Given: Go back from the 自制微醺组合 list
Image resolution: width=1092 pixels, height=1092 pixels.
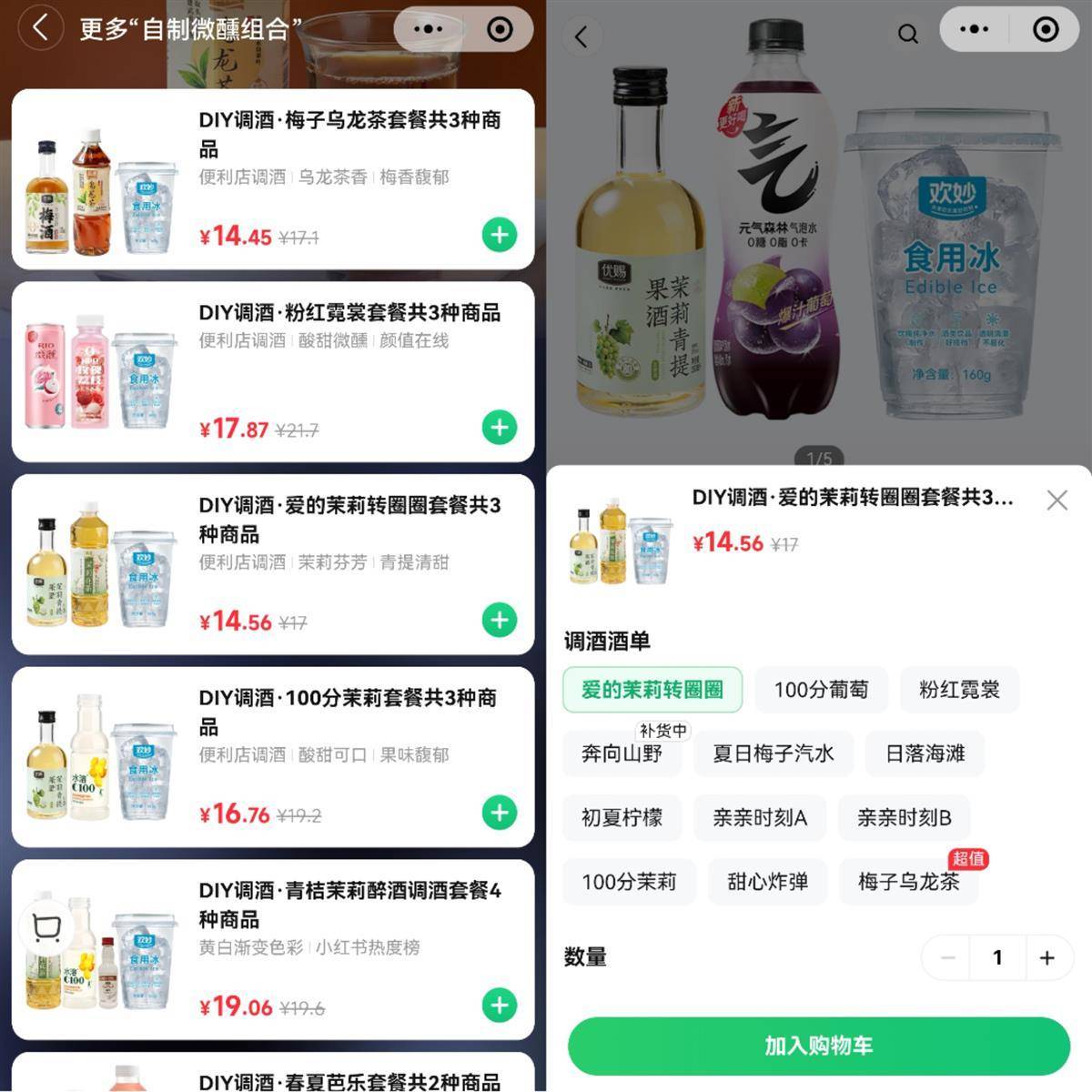Looking at the screenshot, I should (x=40, y=28).
